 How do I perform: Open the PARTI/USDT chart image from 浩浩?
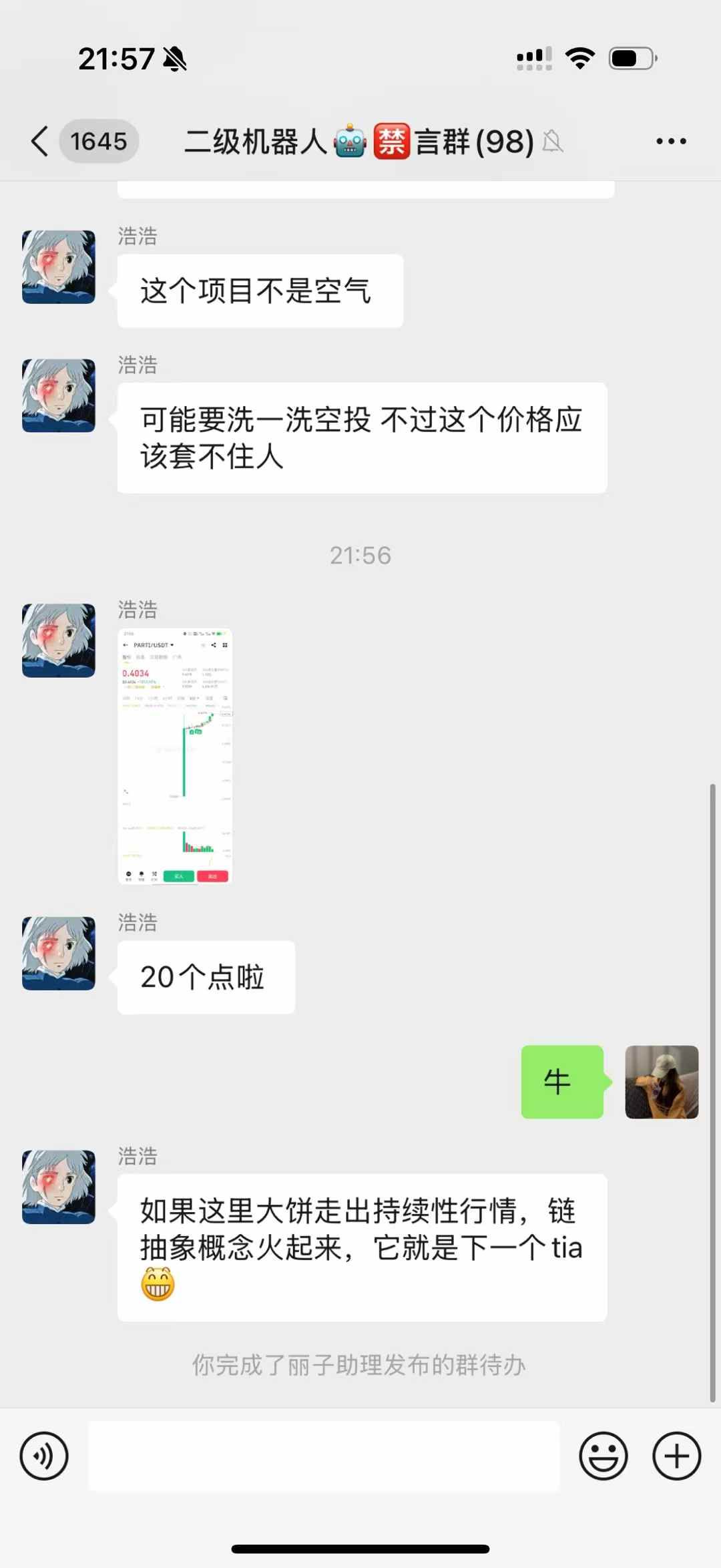click(x=176, y=756)
